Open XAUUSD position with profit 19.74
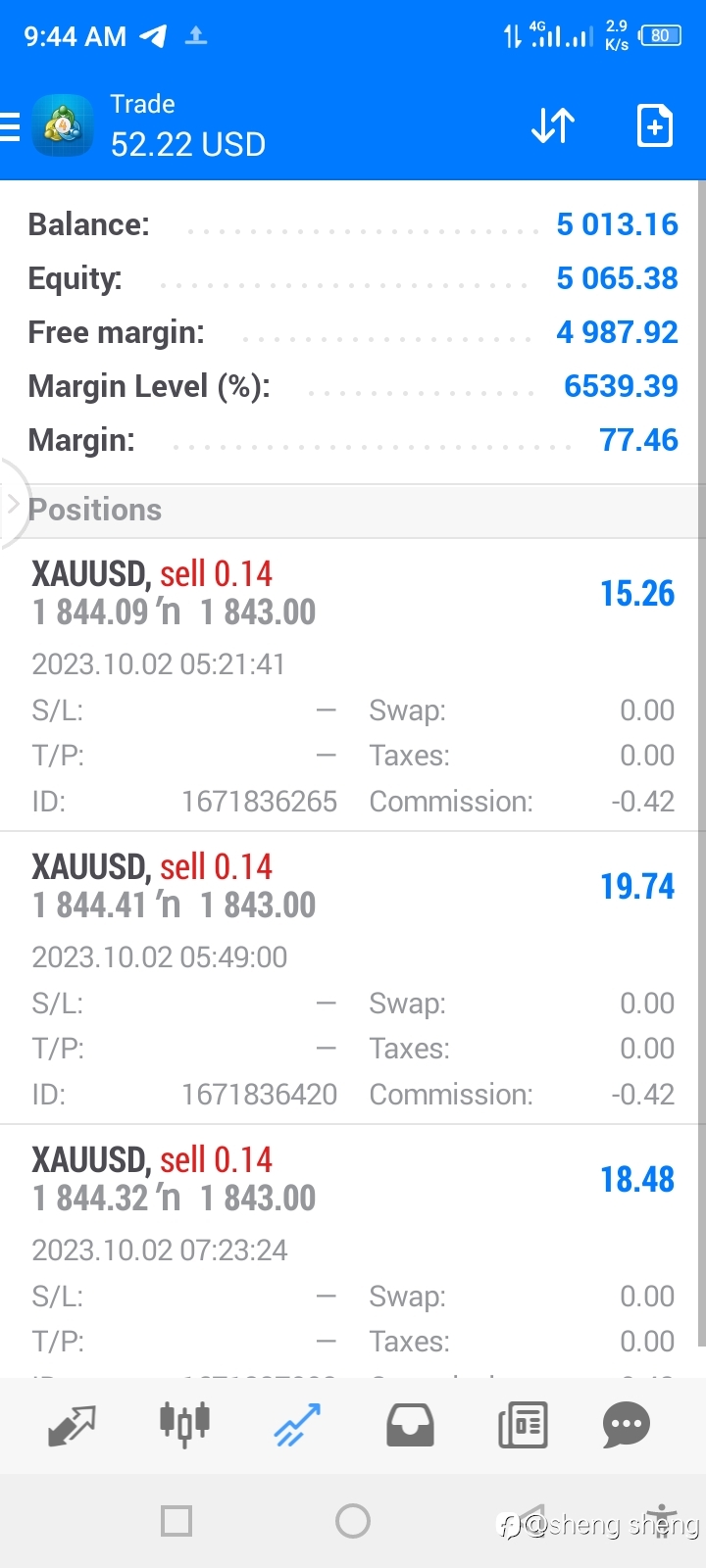Viewport: 706px width, 1568px height. click(x=353, y=978)
